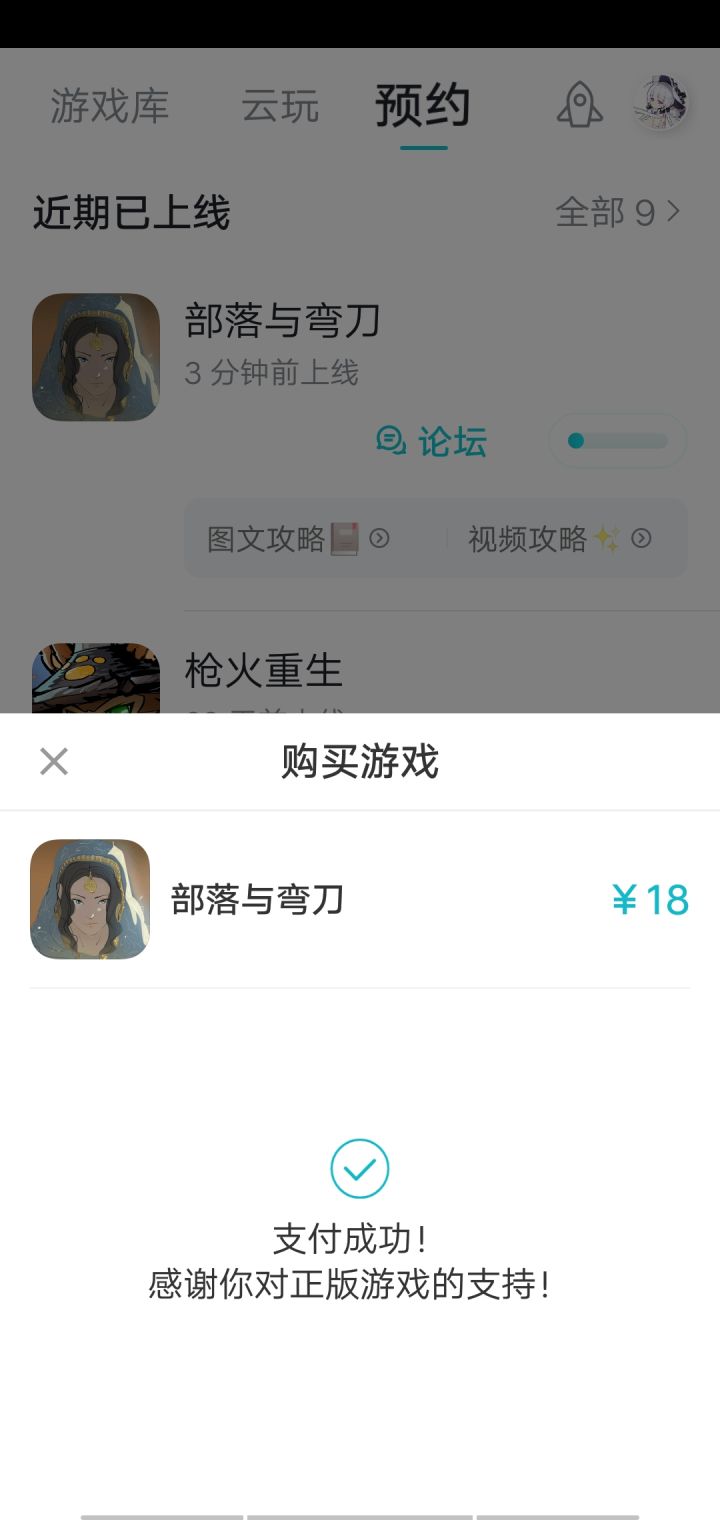Expand 视频攻略 with its circular arrow
720x1520 pixels.
pos(643,538)
